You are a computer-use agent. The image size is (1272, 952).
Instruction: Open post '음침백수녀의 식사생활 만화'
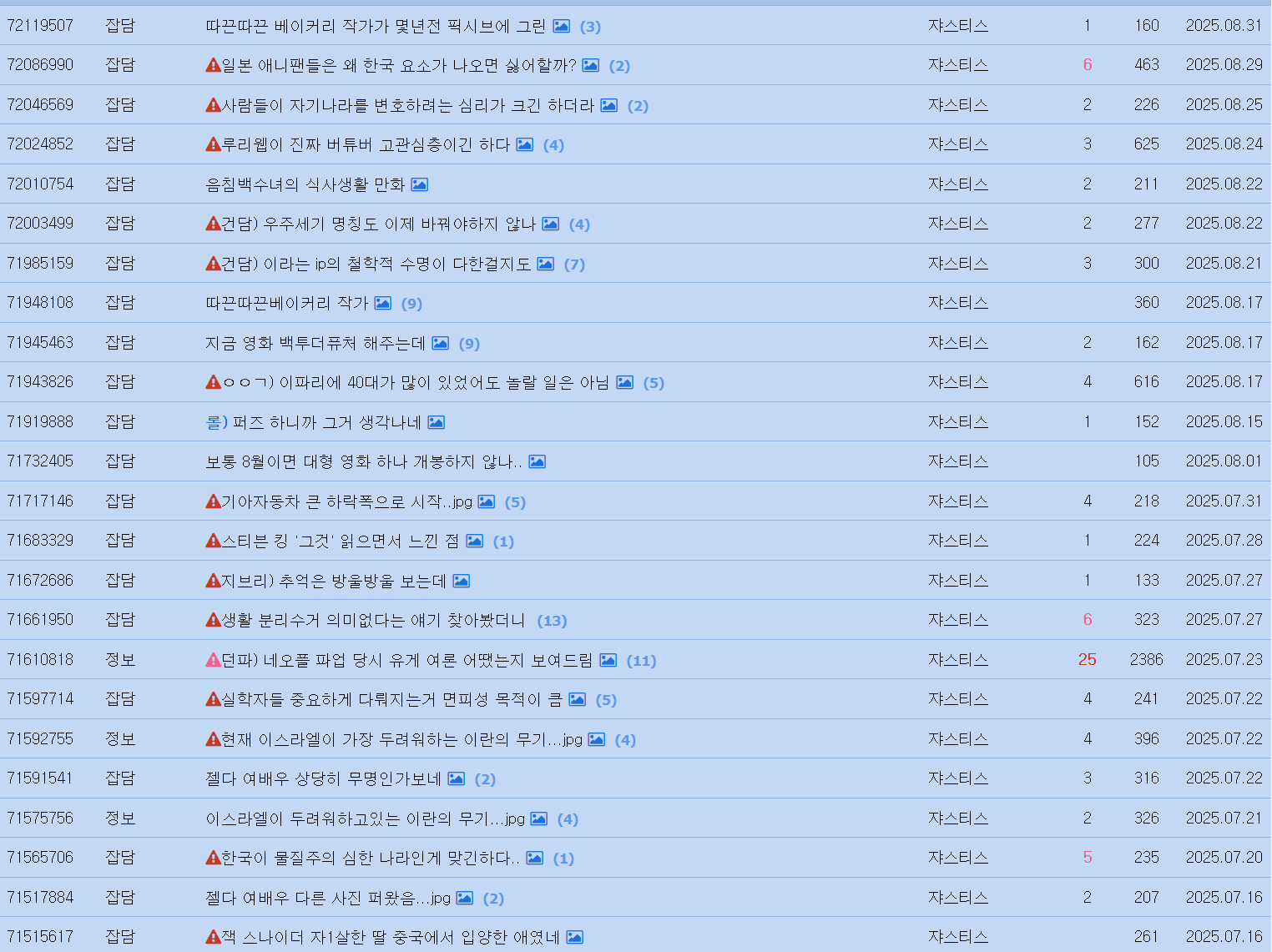[305, 184]
